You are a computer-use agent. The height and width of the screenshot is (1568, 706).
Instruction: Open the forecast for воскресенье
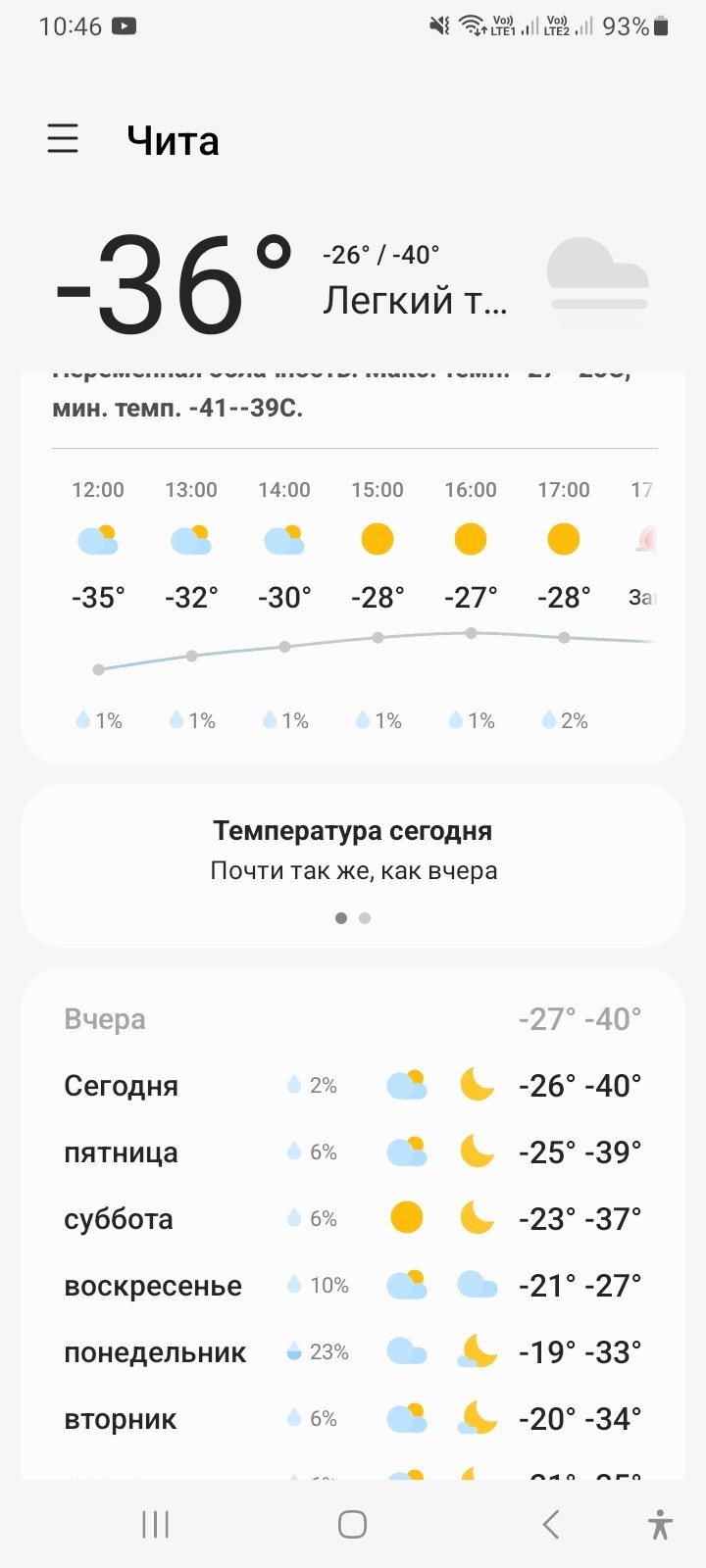click(353, 1285)
